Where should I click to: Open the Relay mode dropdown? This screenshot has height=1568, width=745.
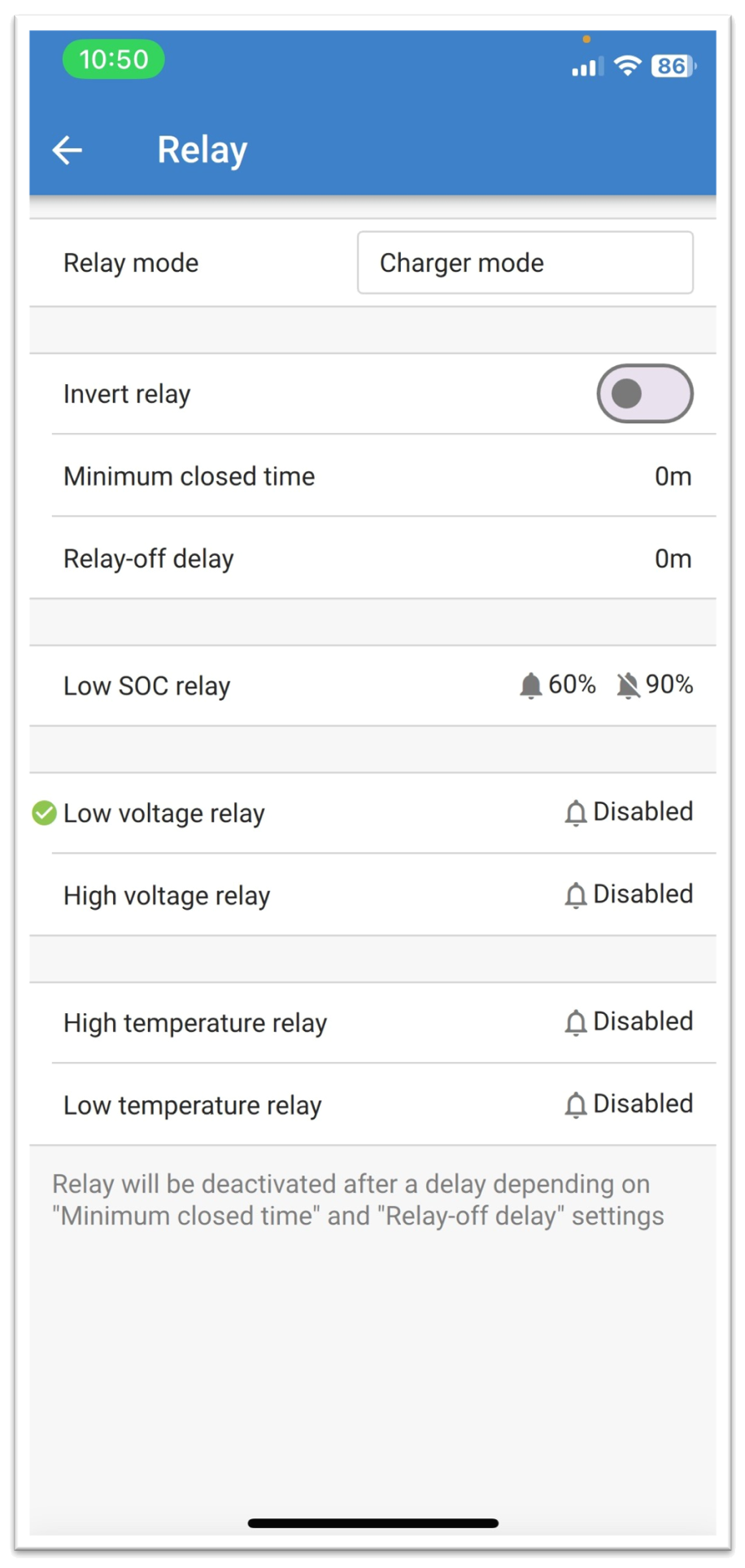pos(525,263)
